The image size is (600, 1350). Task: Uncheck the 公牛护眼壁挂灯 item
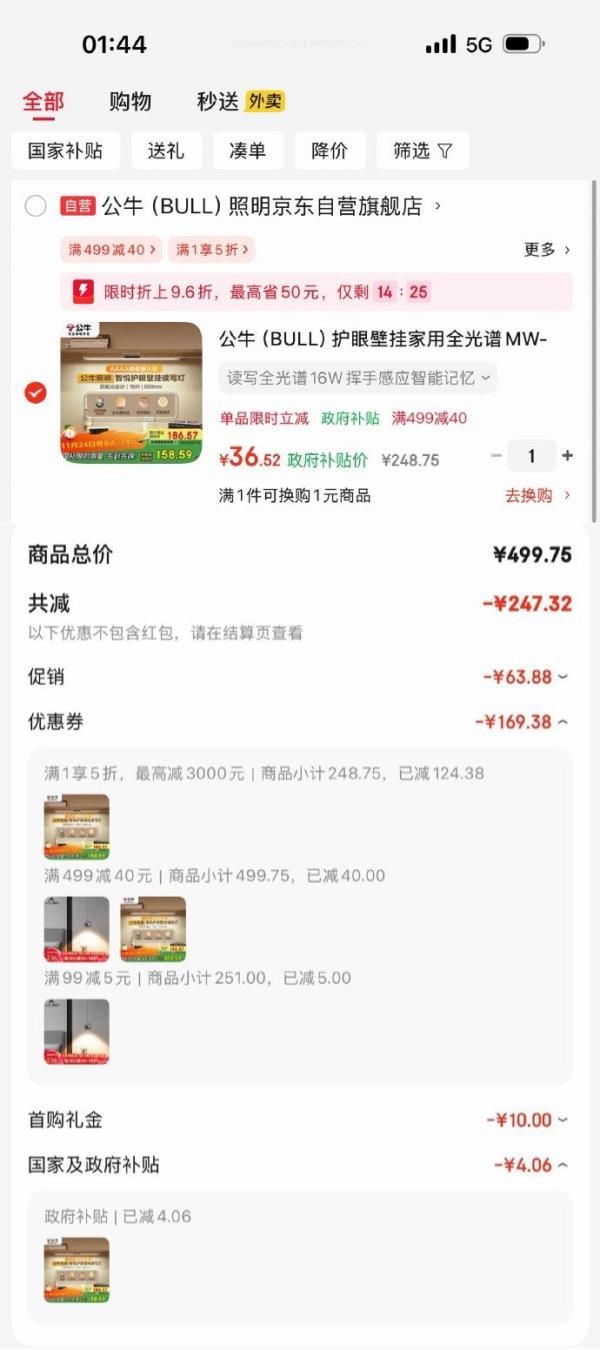point(36,393)
